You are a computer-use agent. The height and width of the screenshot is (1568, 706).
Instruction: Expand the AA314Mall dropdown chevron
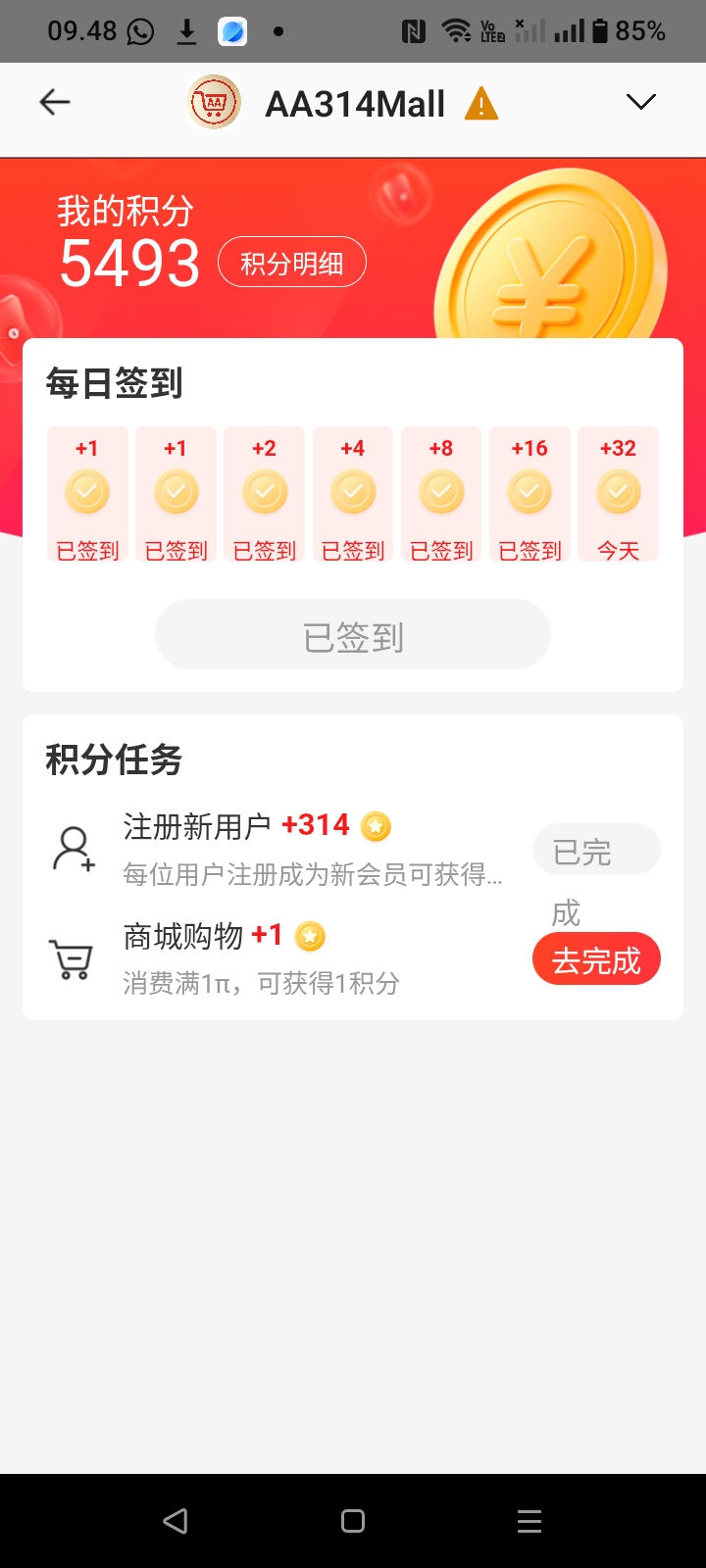tap(640, 102)
